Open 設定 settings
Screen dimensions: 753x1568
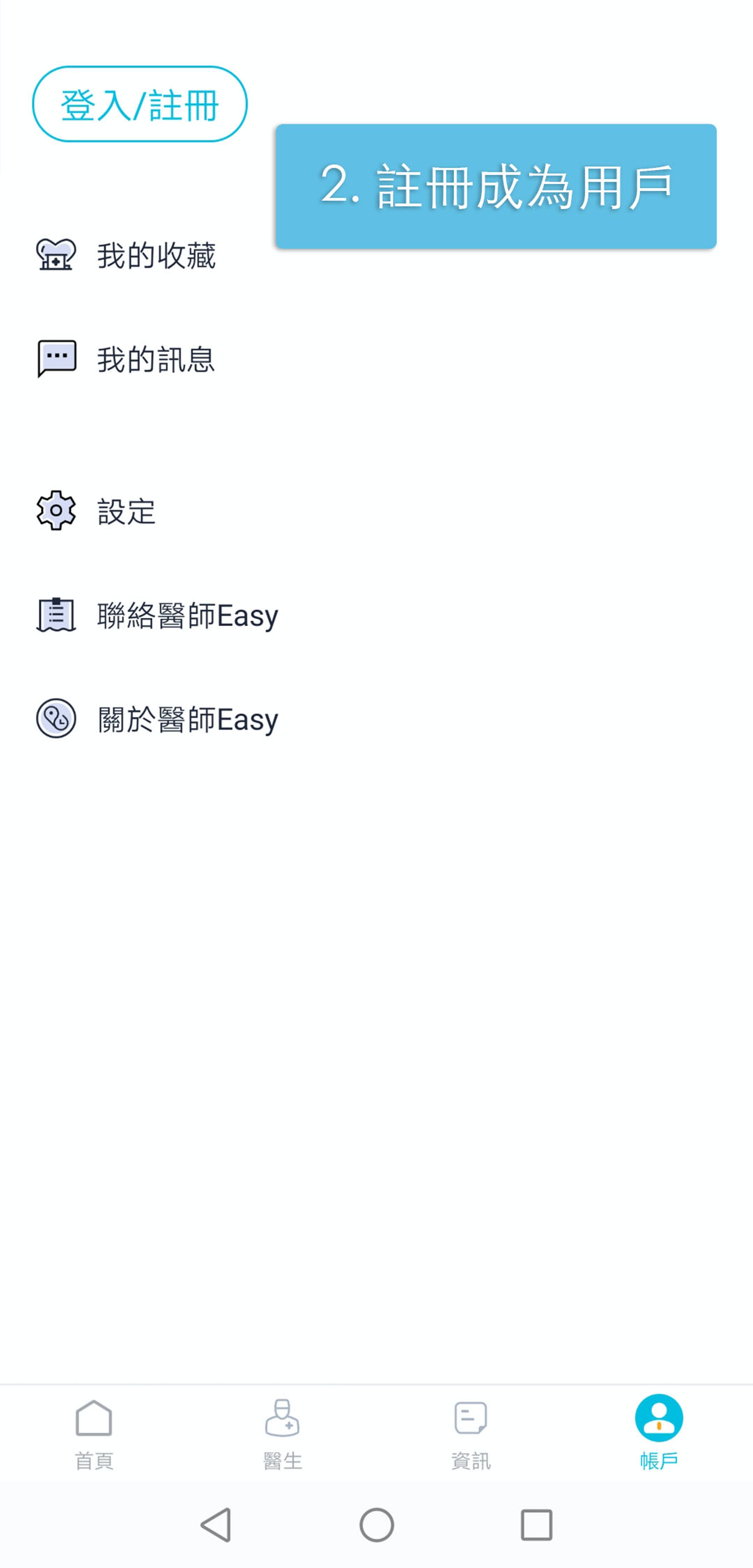pos(127,511)
